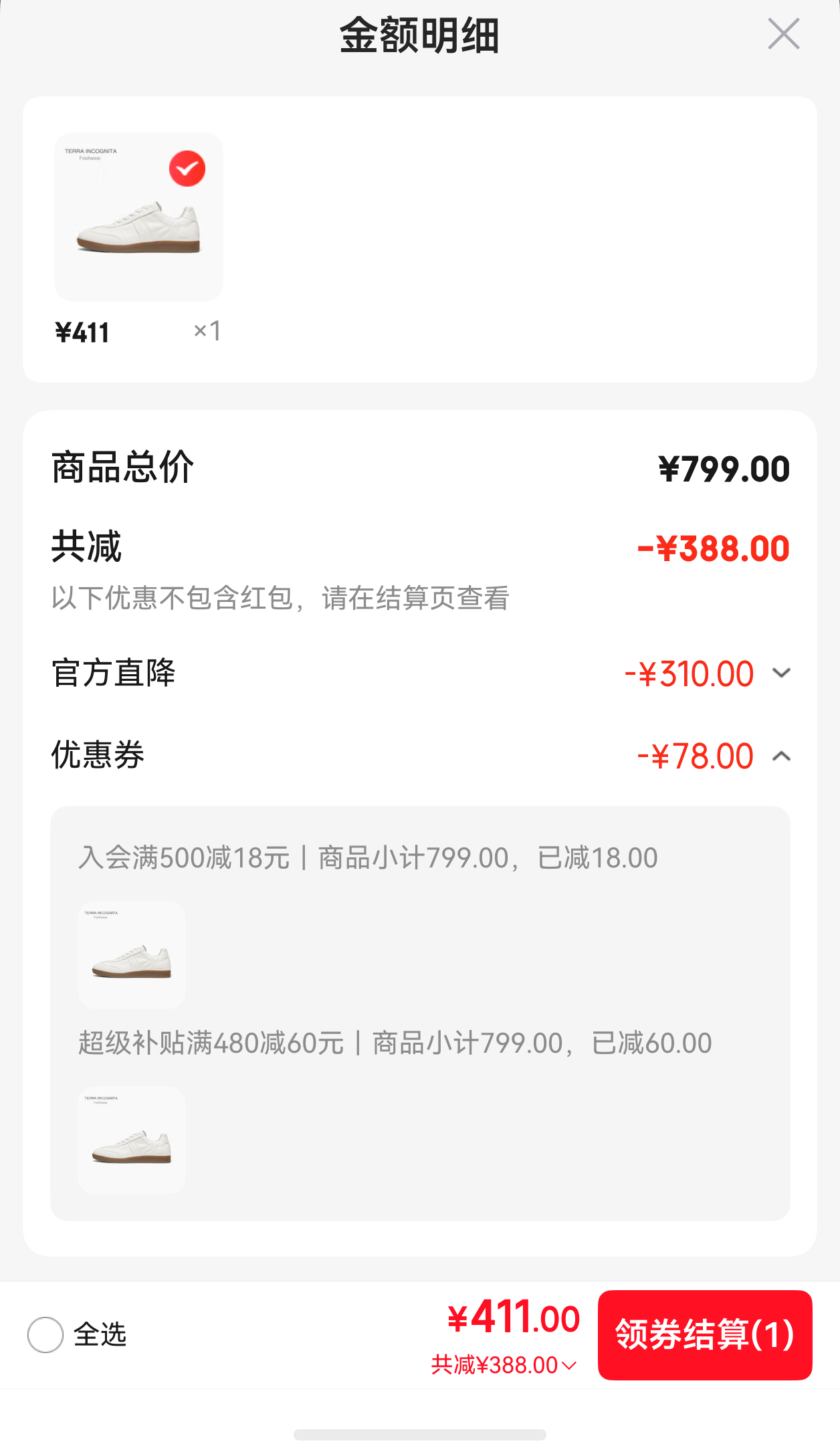Tap 领券结算(1) to check out
The height and width of the screenshot is (1454, 840).
tap(705, 1335)
